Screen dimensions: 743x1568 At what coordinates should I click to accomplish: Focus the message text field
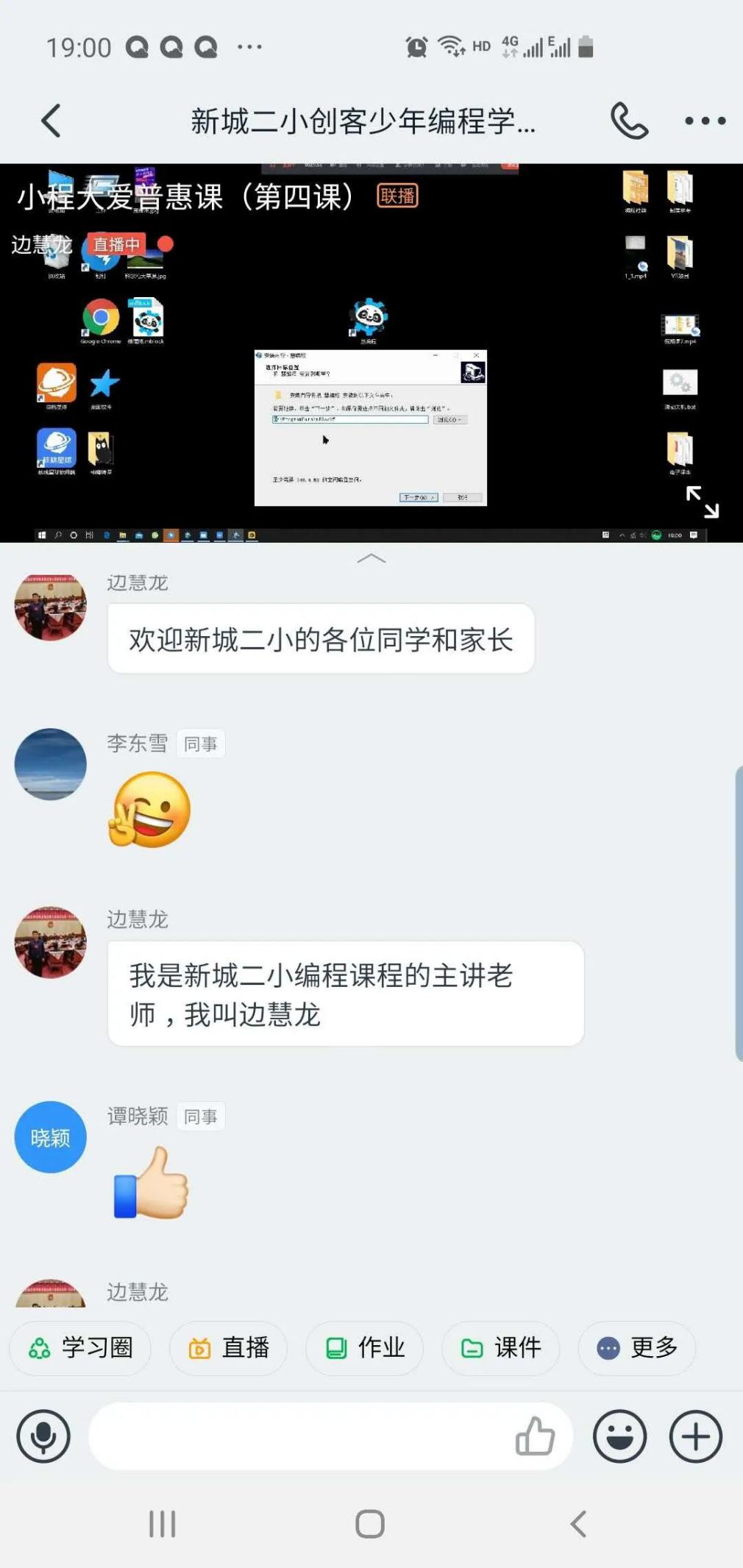[294, 1436]
